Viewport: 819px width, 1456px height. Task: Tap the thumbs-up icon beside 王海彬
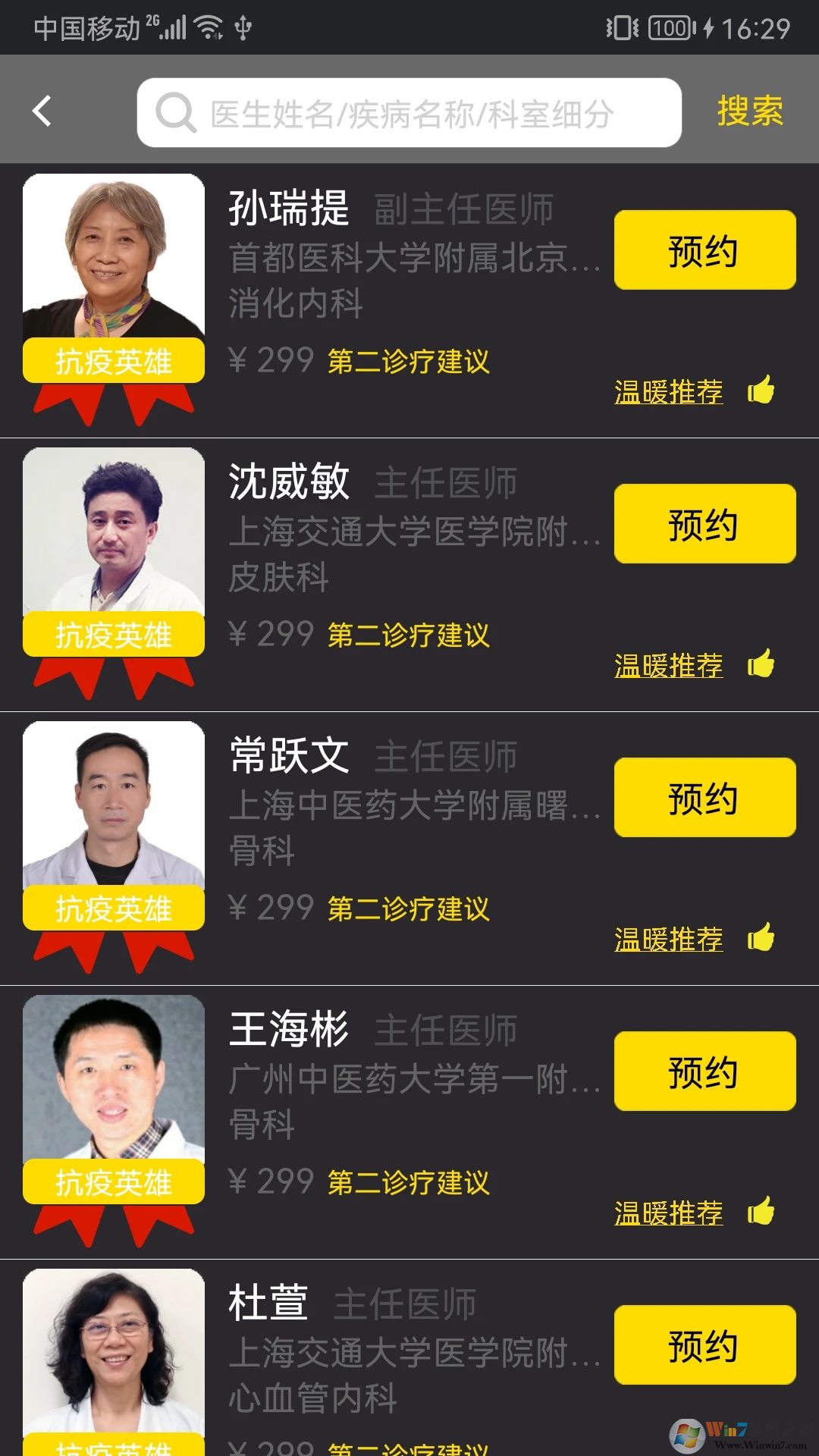pyautogui.click(x=761, y=1210)
